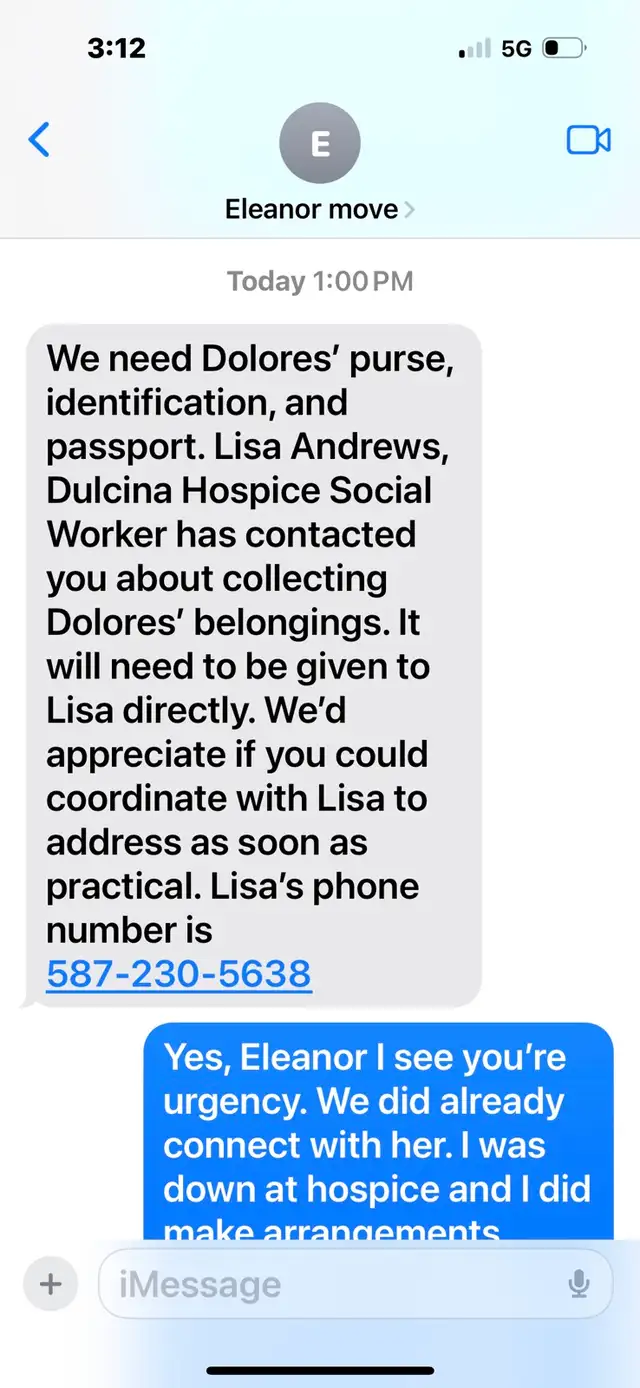Screen dimensions: 640x1388
Task: Focus the iMessage text field
Action: coord(330,1284)
